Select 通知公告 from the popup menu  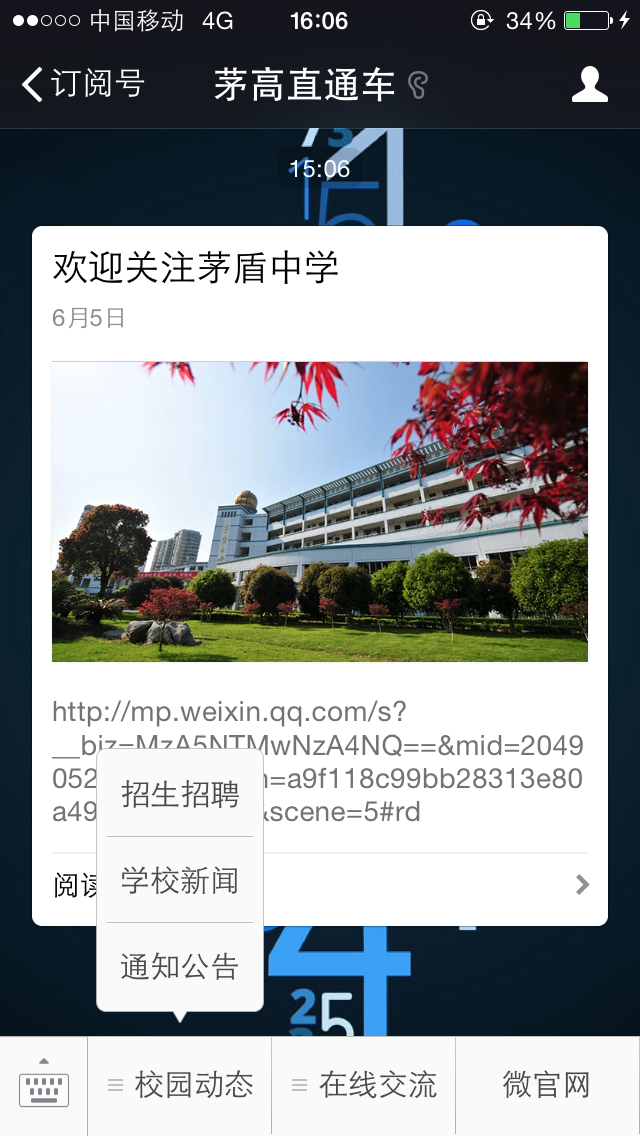click(180, 967)
